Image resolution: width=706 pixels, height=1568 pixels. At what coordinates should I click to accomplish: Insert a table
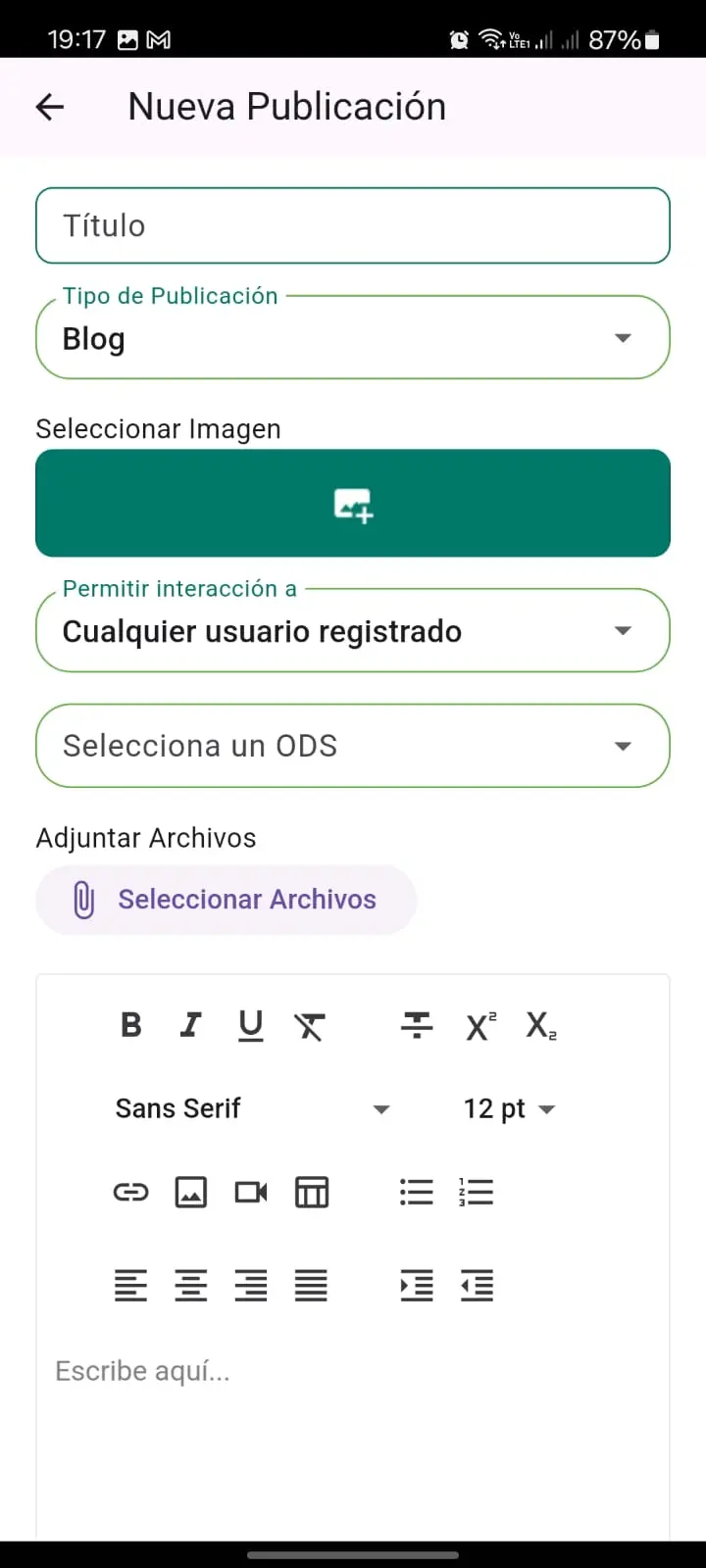tap(311, 1192)
